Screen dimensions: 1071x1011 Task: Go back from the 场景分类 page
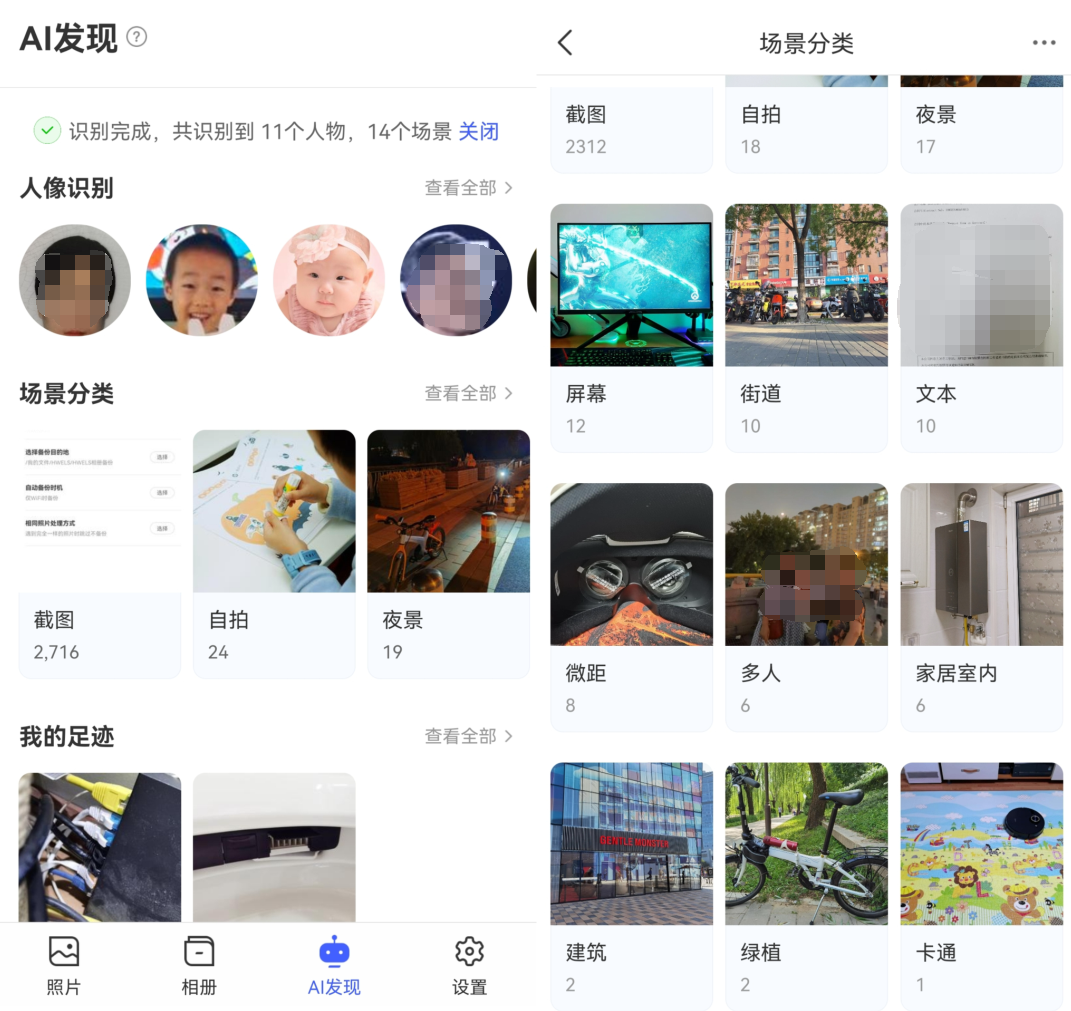pyautogui.click(x=566, y=43)
